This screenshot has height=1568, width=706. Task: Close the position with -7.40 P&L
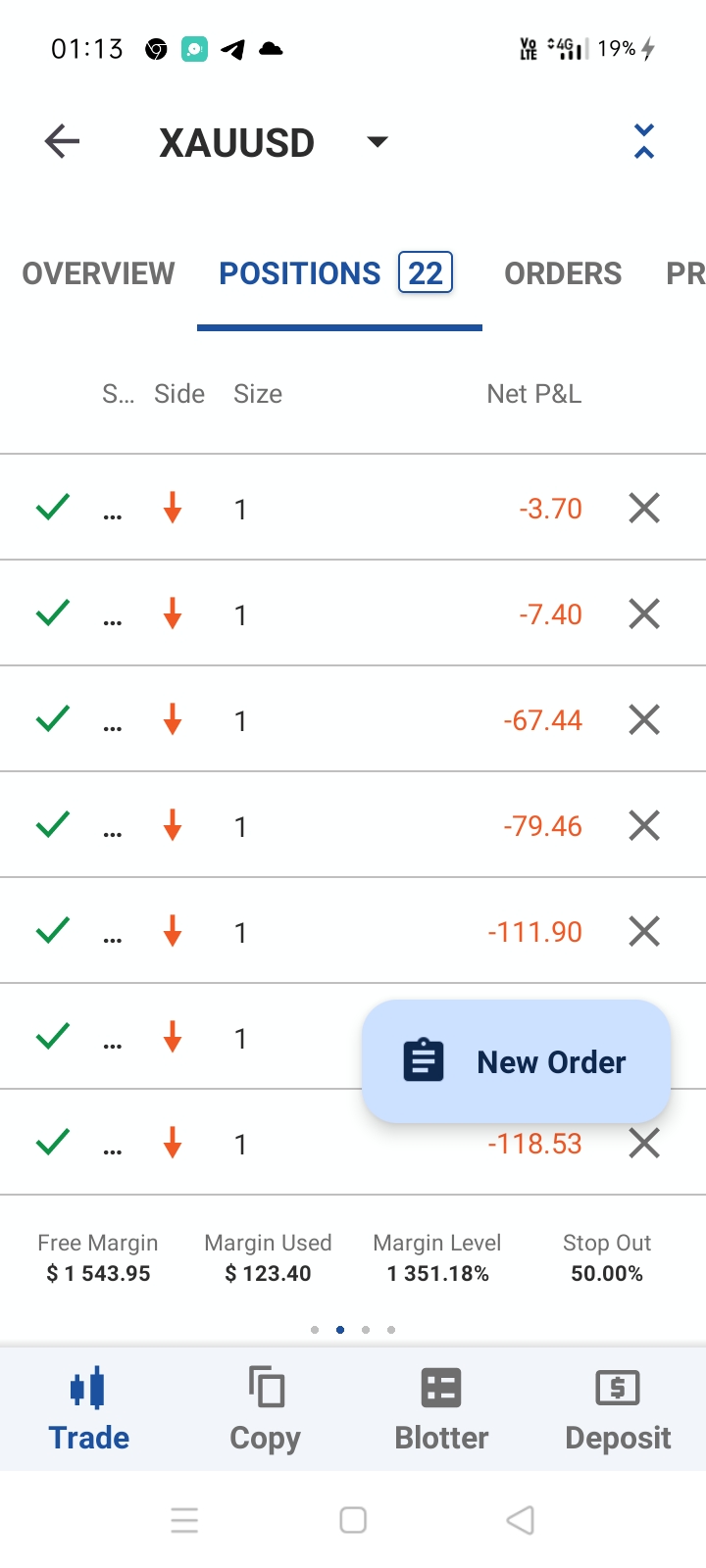click(644, 614)
